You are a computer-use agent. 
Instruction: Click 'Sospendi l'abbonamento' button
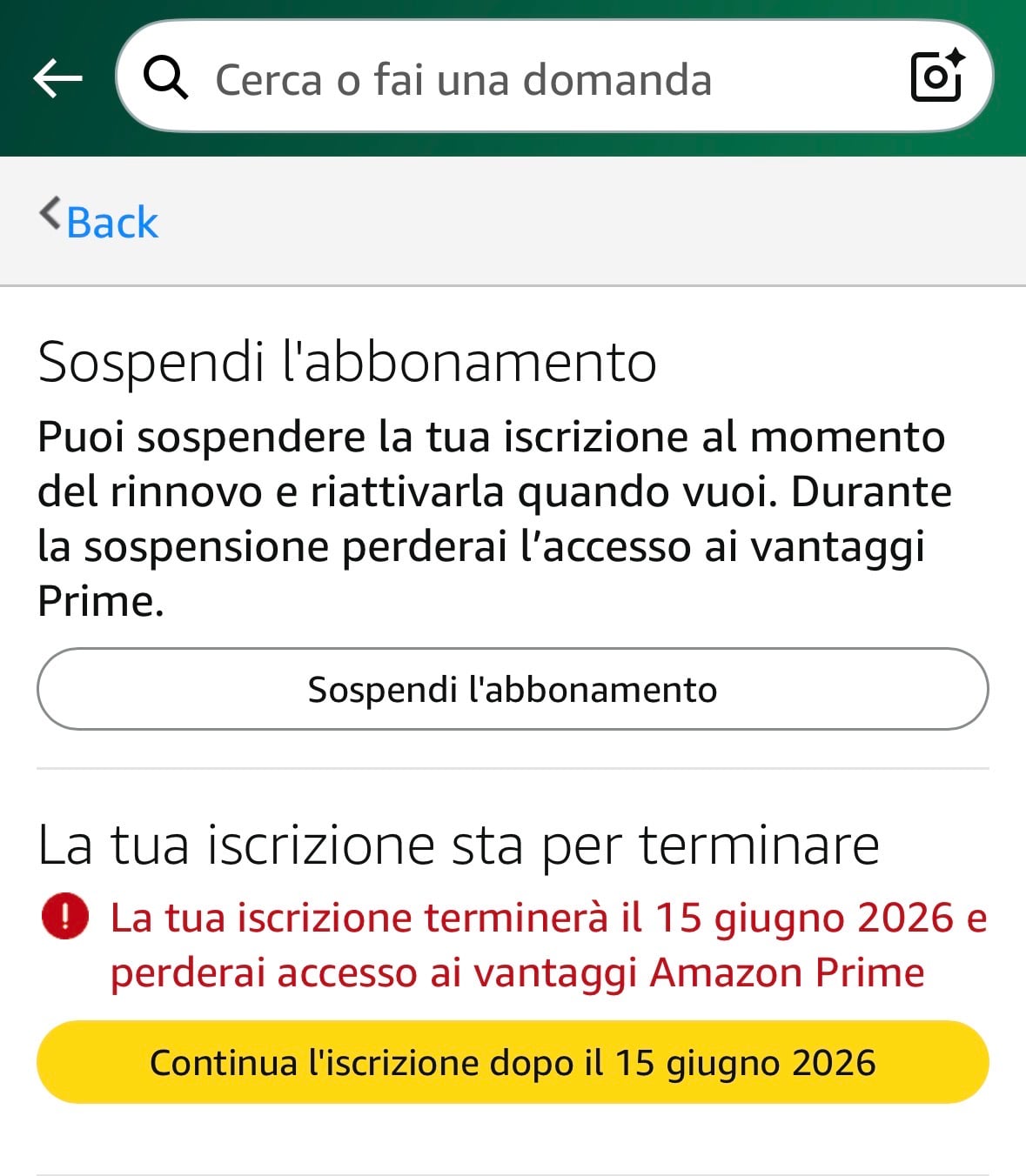(513, 688)
